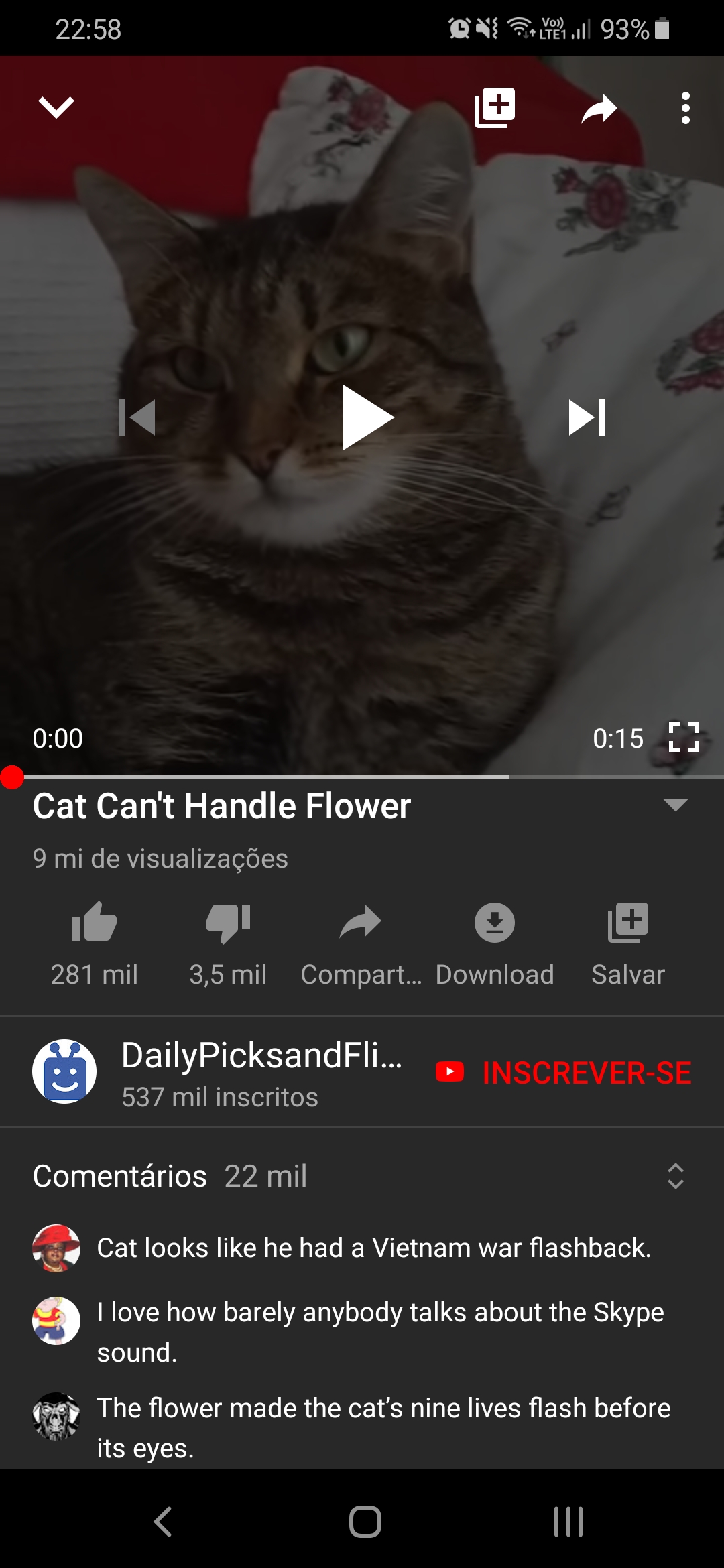Open recent apps from the navigation bar
The image size is (724, 1568).
coord(568,1521)
